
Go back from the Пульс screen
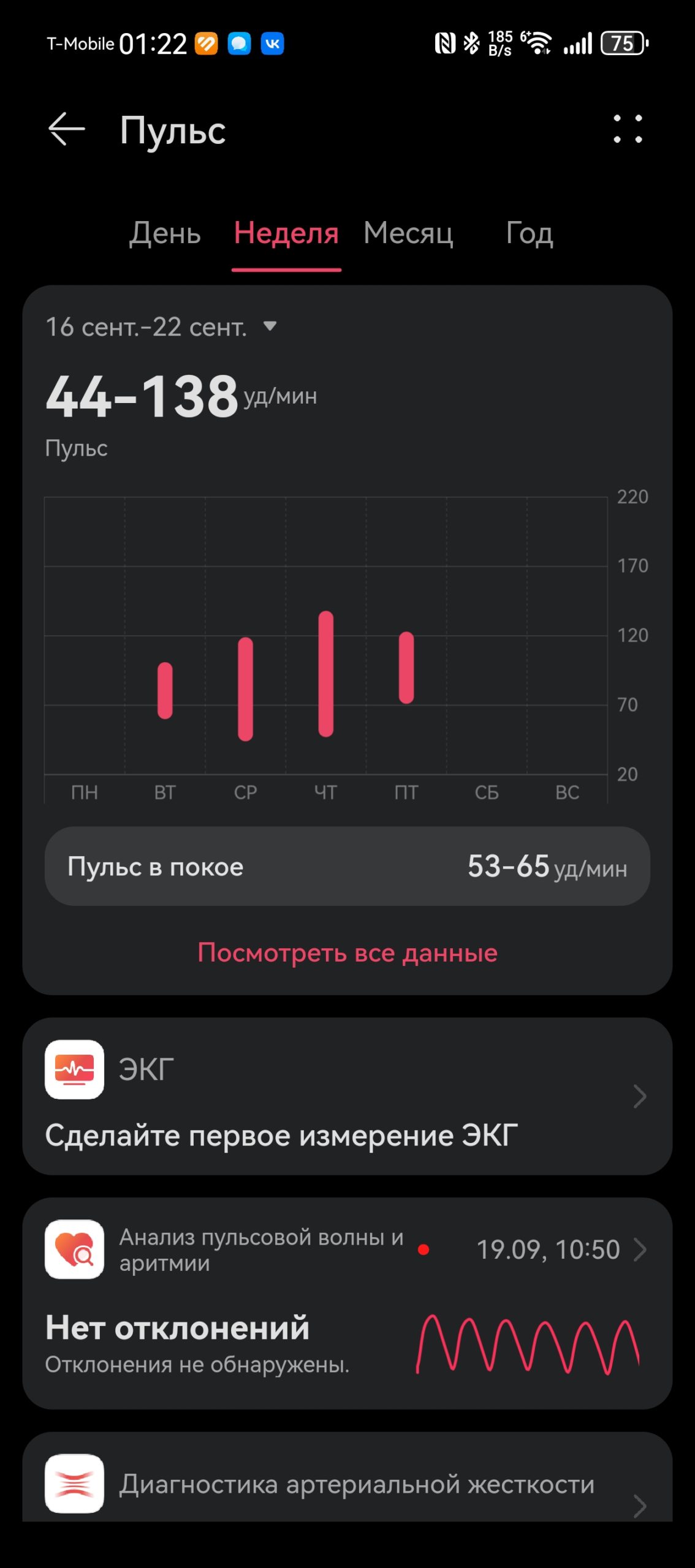67,129
